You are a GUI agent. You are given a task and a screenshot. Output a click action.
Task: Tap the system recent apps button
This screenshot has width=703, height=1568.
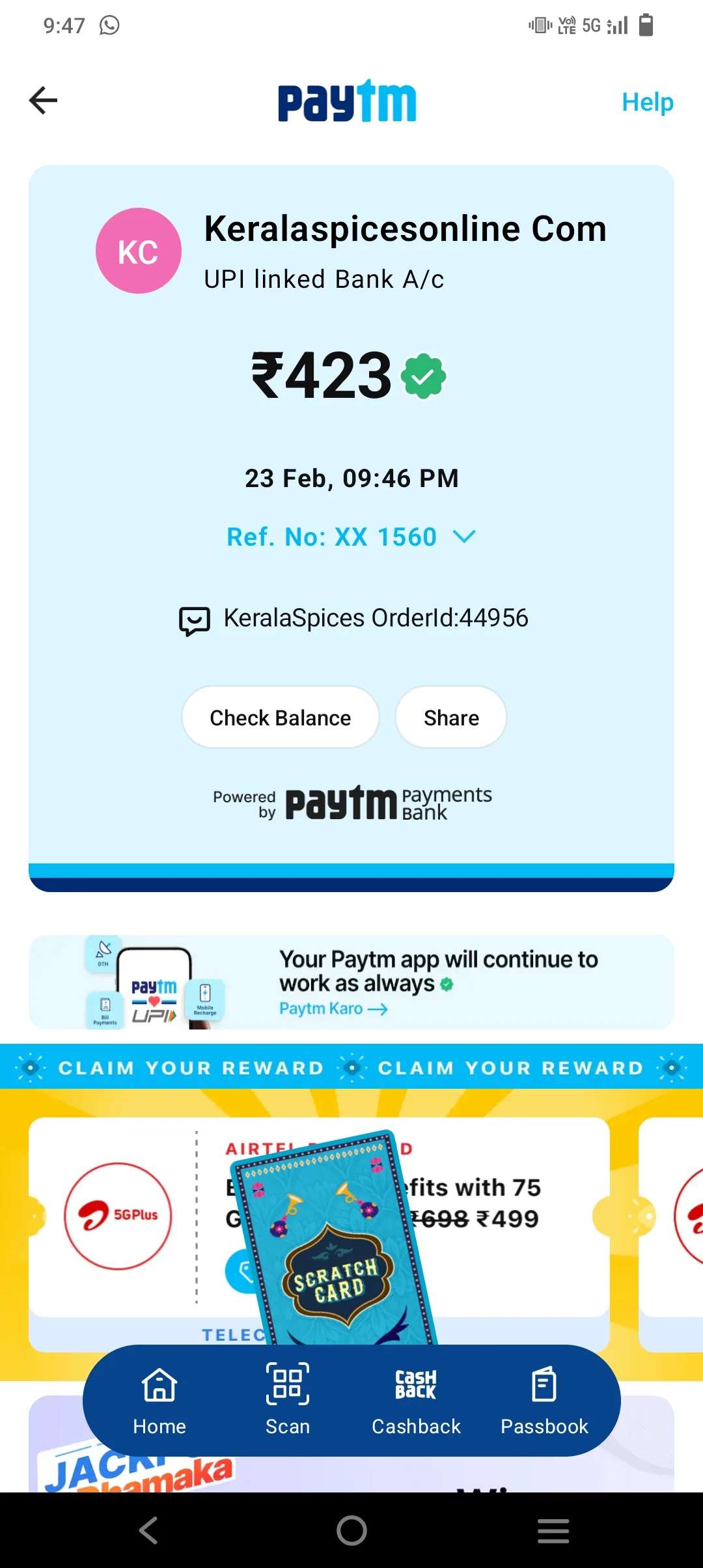click(553, 1530)
